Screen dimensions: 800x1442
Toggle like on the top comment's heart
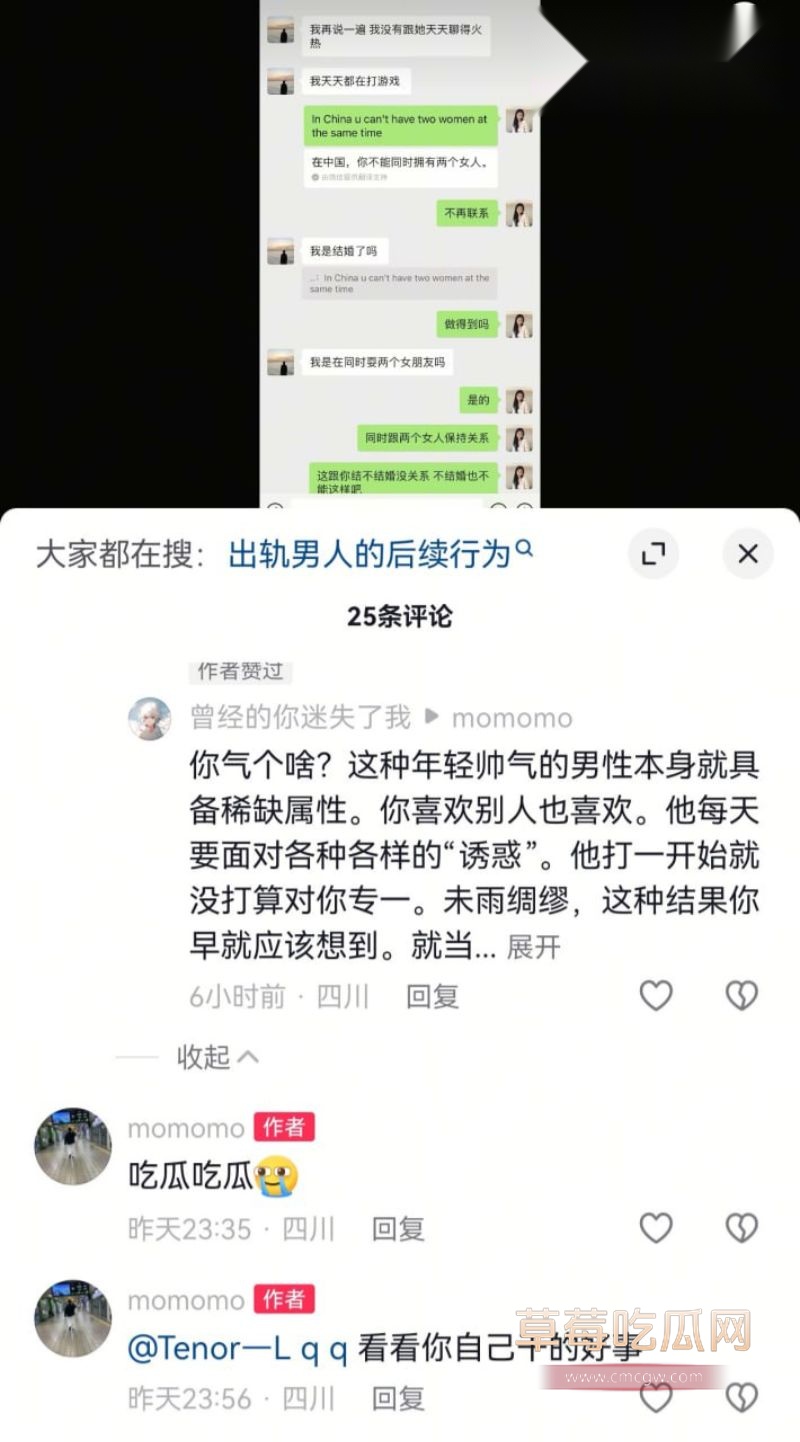pyautogui.click(x=655, y=996)
